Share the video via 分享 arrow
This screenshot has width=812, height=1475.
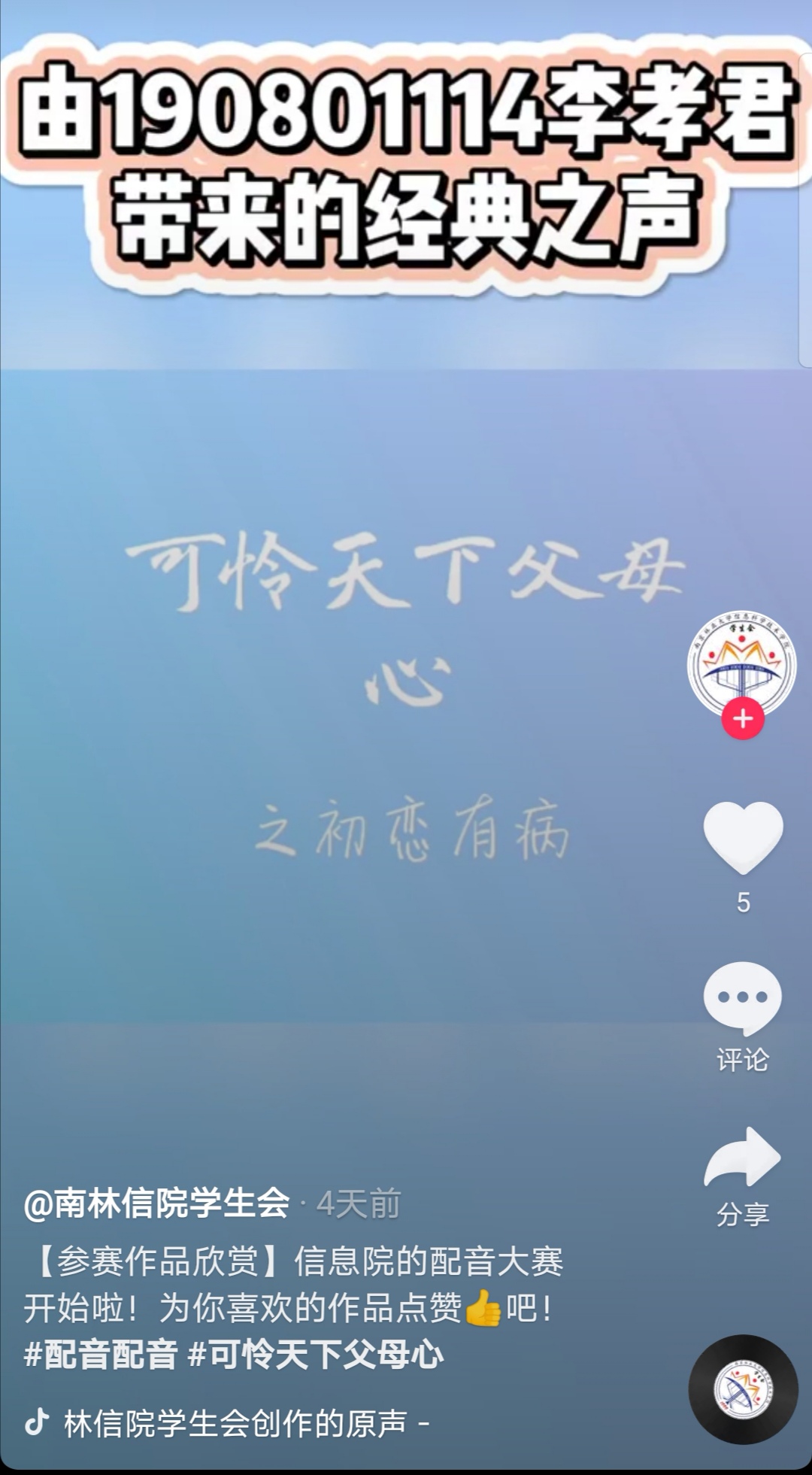743,1158
